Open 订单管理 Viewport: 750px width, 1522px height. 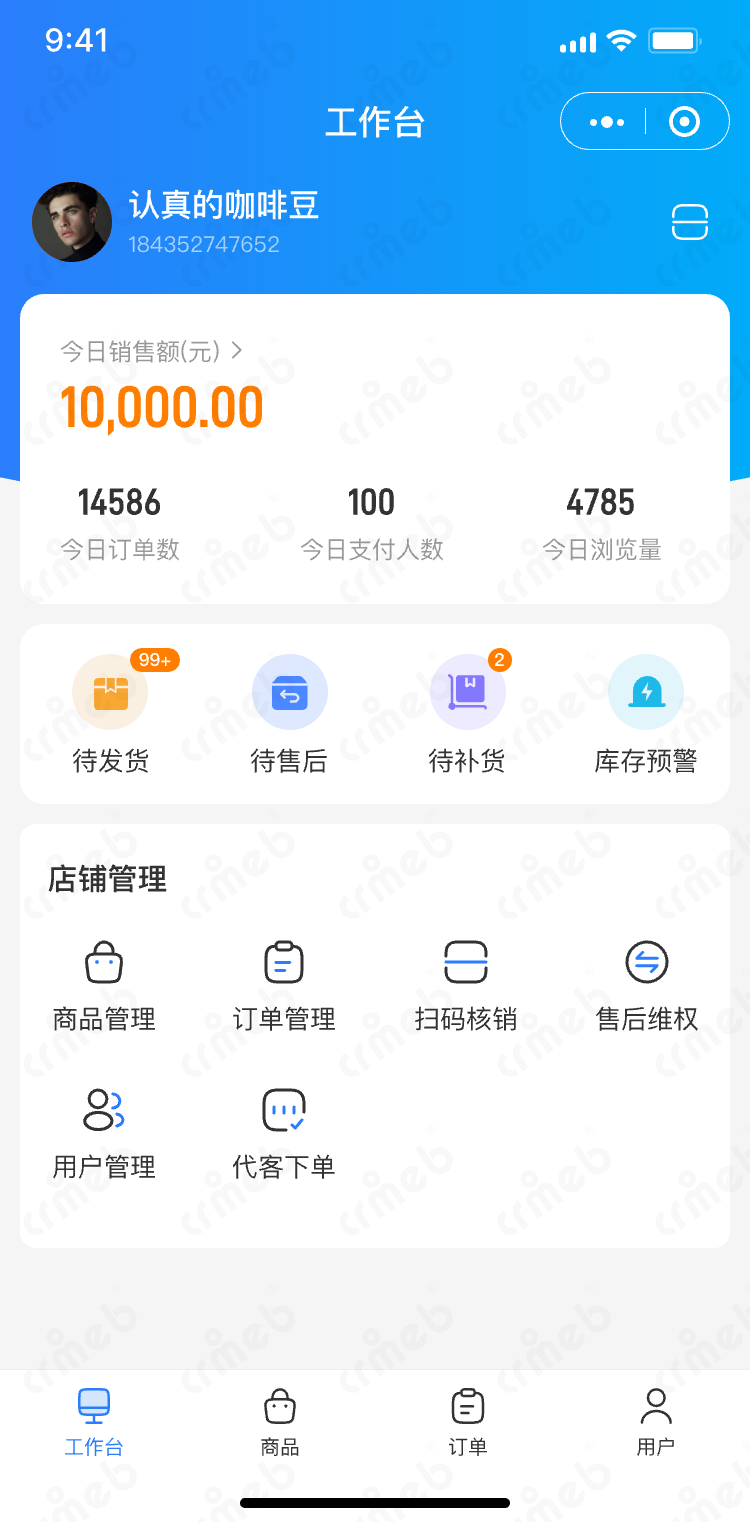point(284,986)
